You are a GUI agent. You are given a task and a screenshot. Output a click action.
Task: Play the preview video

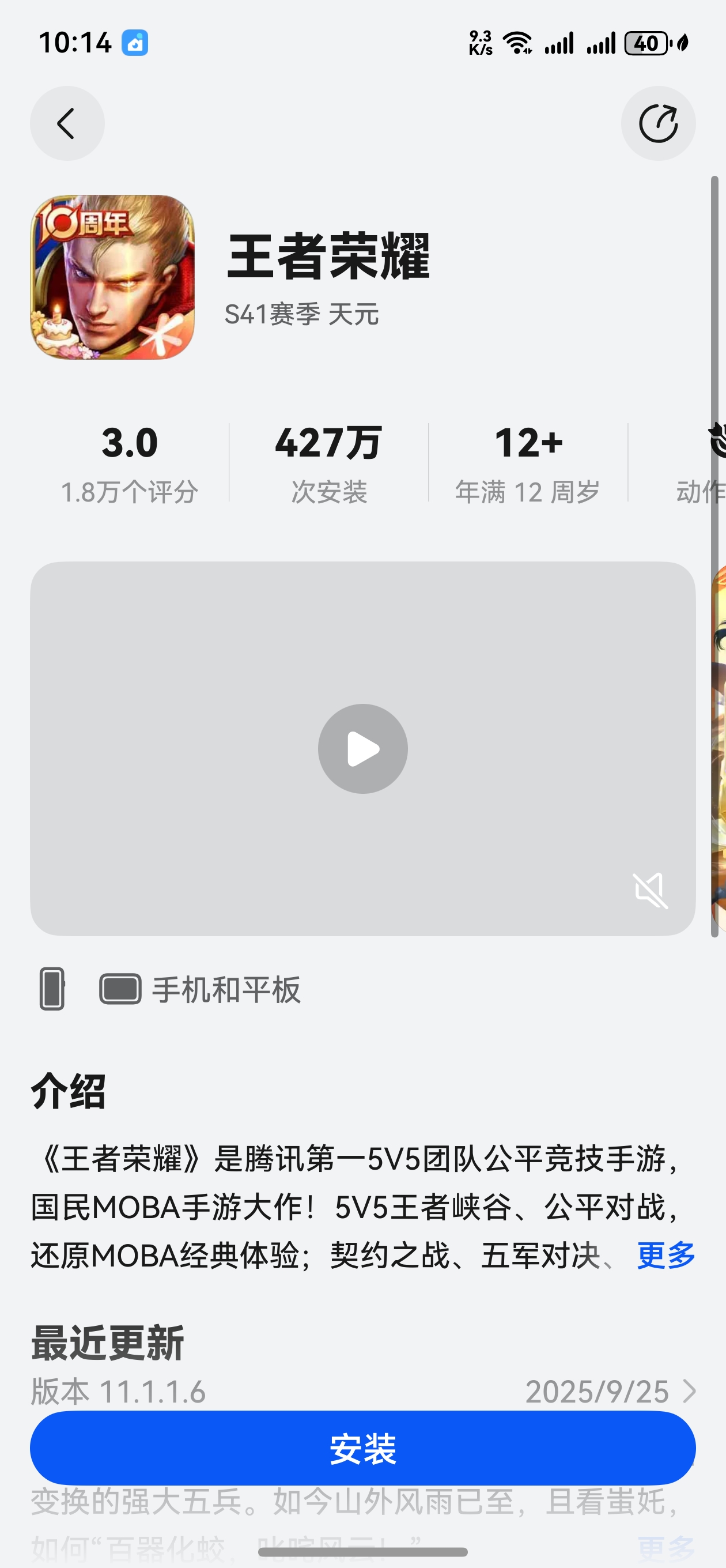[362, 749]
